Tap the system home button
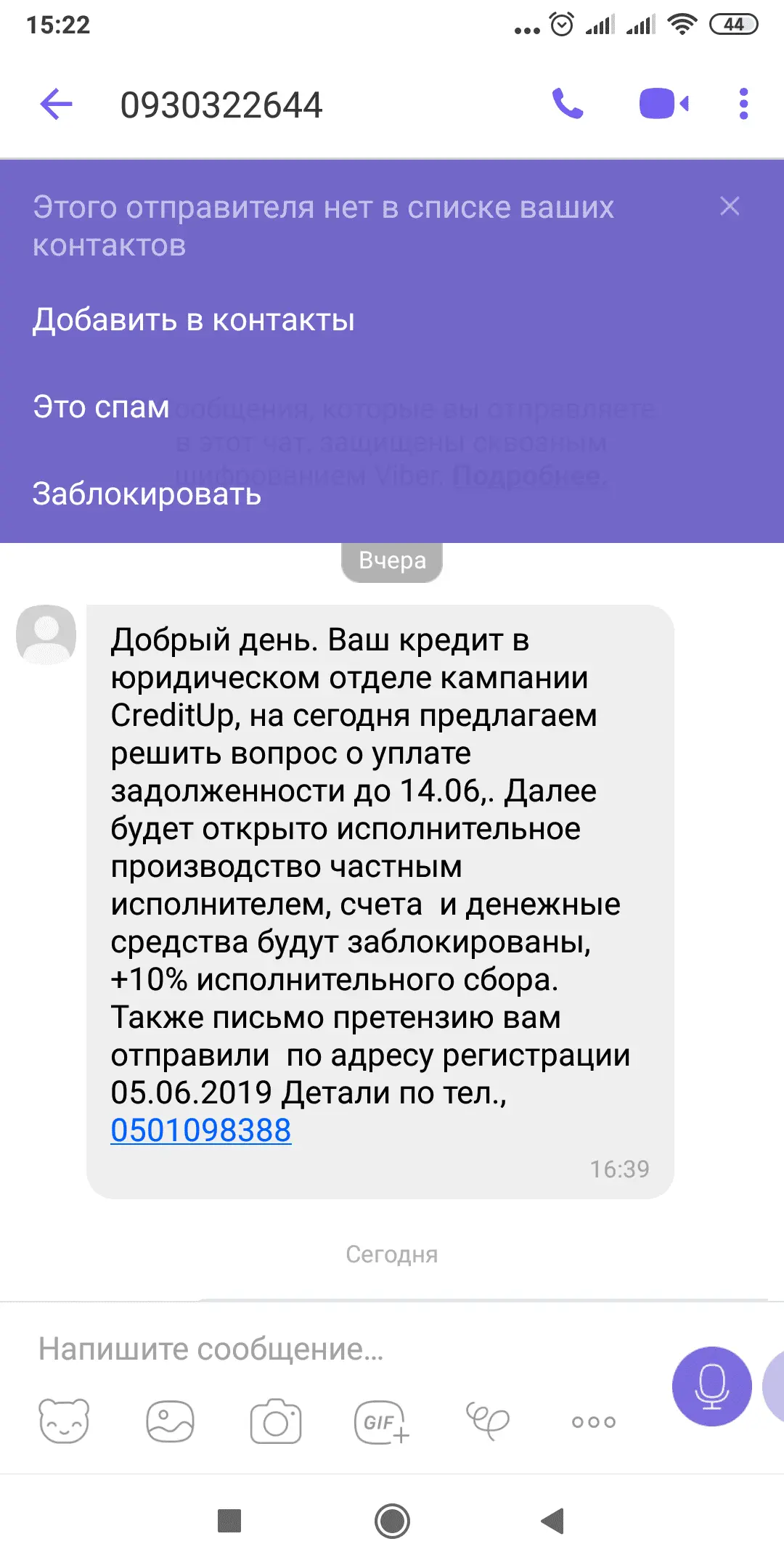Screen dimensions: 784x1568 (392, 1521)
